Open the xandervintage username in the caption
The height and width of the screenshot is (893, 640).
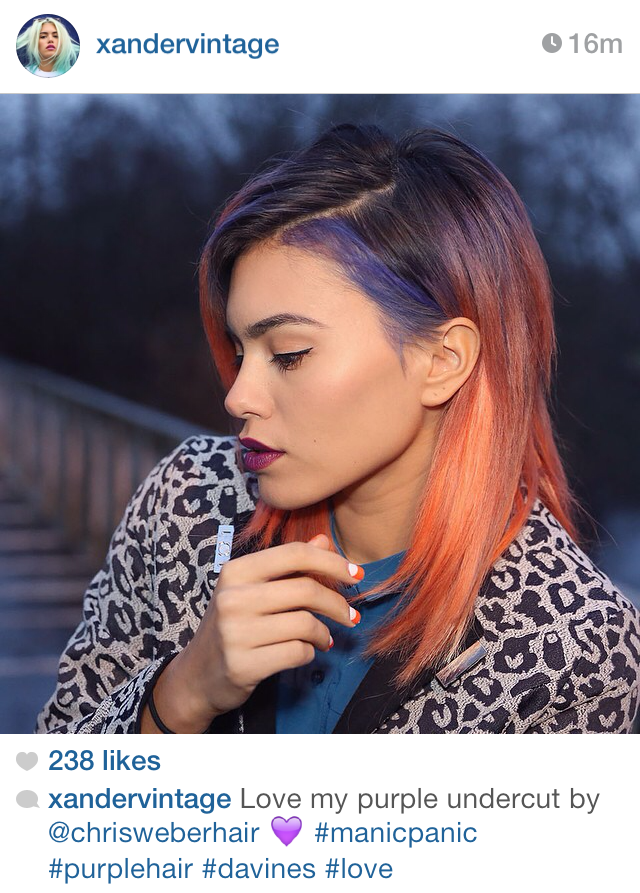(x=139, y=799)
